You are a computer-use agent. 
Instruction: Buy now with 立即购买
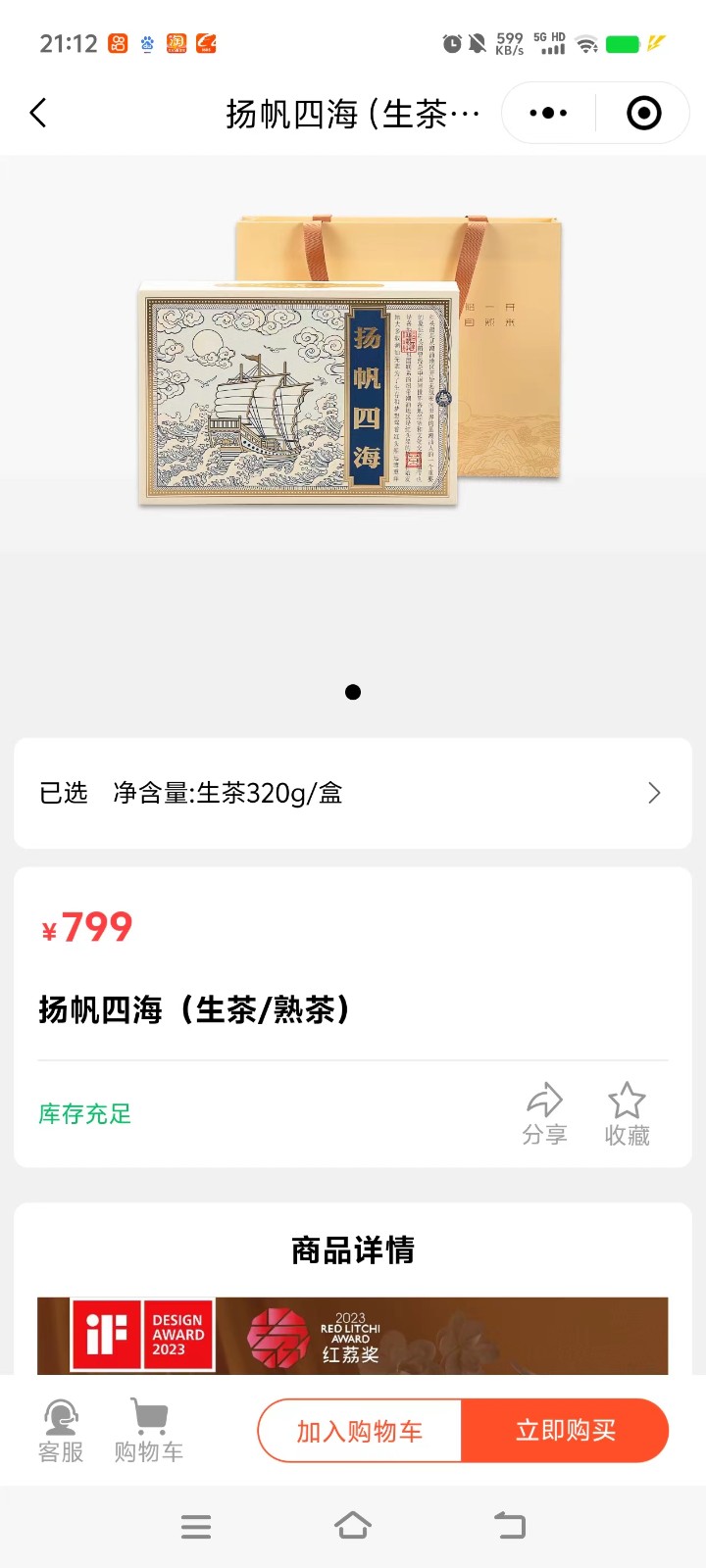(x=565, y=1432)
